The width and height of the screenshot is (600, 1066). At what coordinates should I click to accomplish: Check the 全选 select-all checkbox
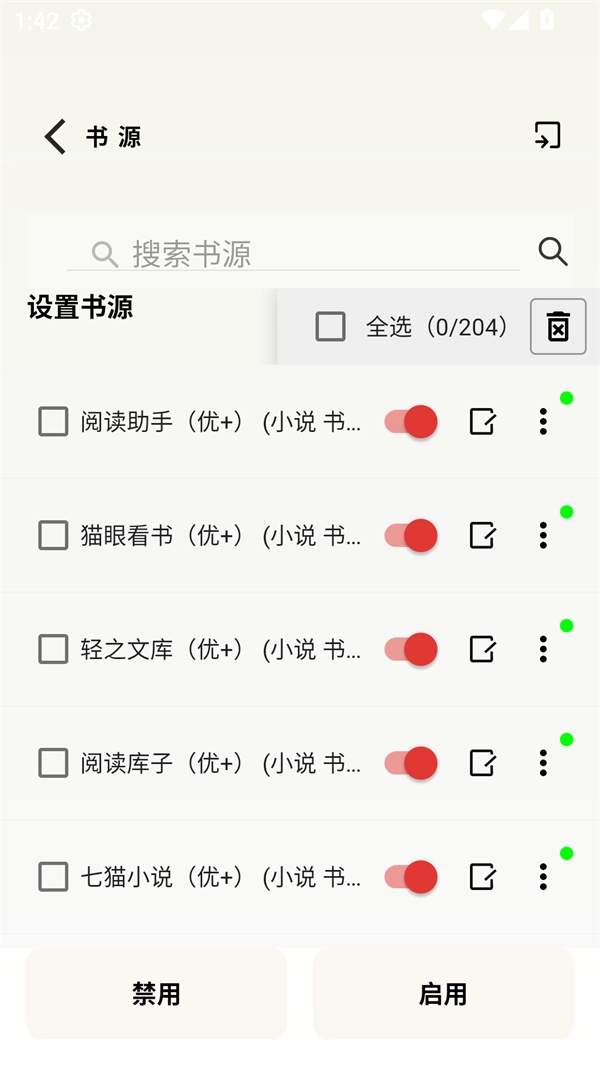coord(331,326)
